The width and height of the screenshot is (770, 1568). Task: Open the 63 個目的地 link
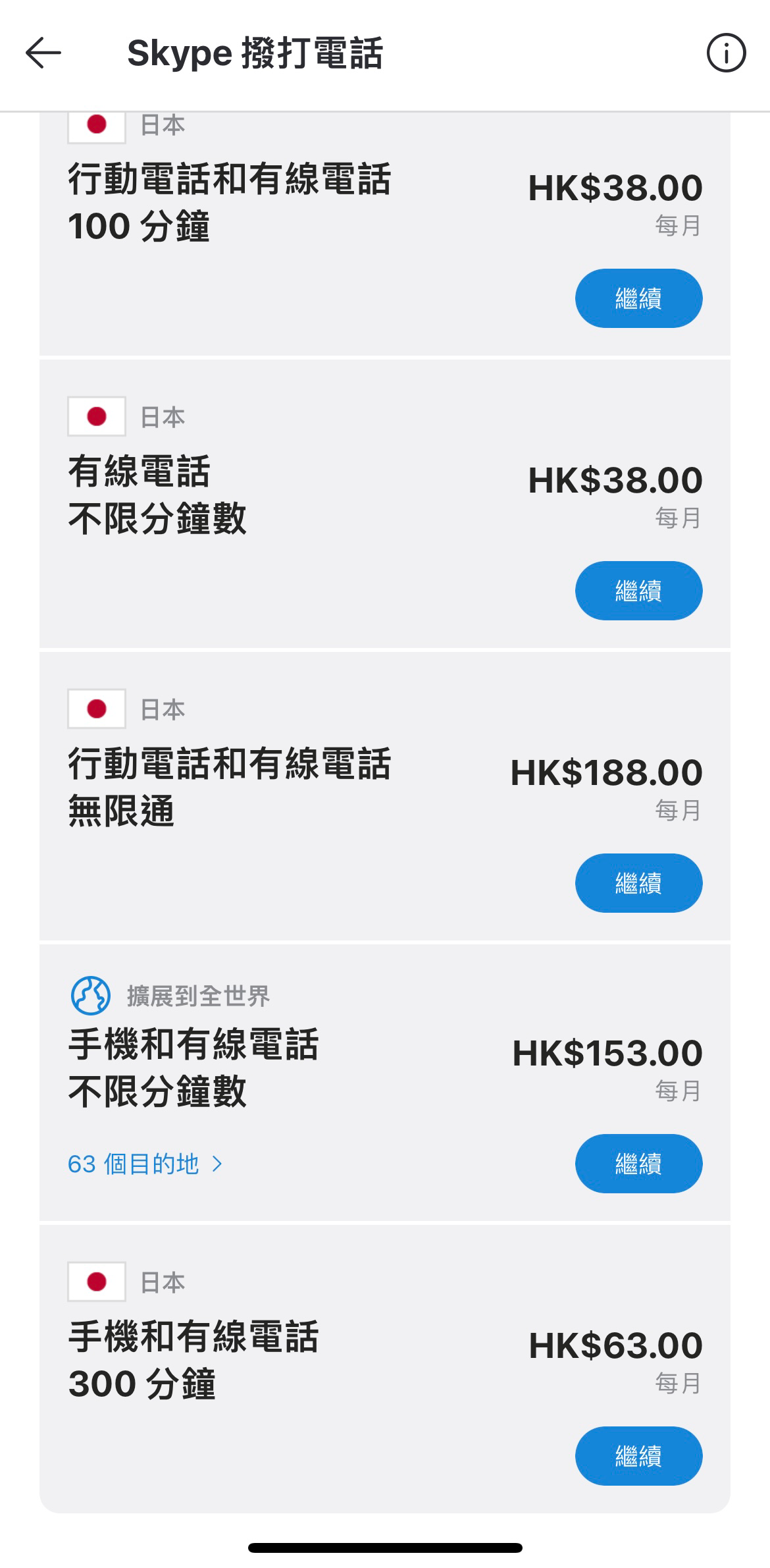[x=146, y=1164]
